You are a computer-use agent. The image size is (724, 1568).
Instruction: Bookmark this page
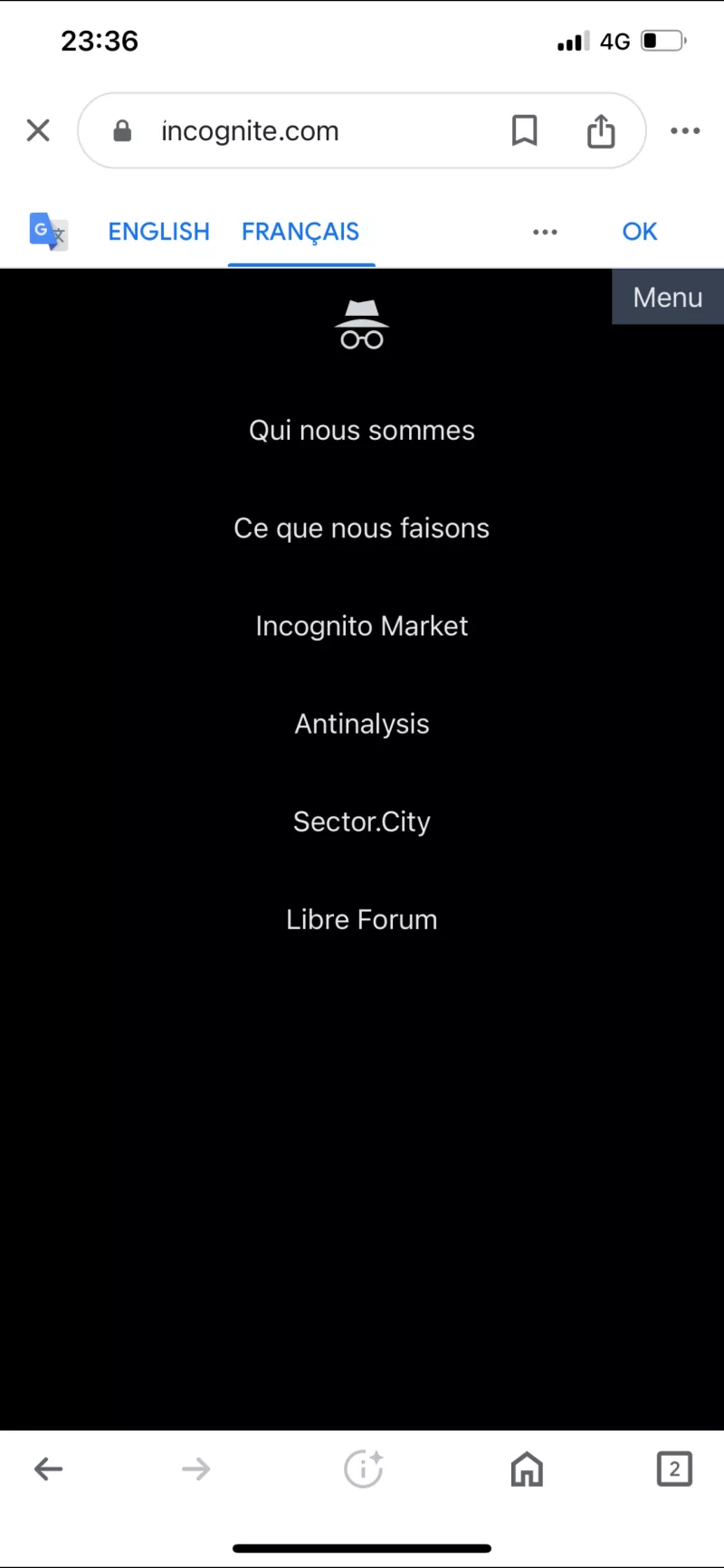point(524,131)
